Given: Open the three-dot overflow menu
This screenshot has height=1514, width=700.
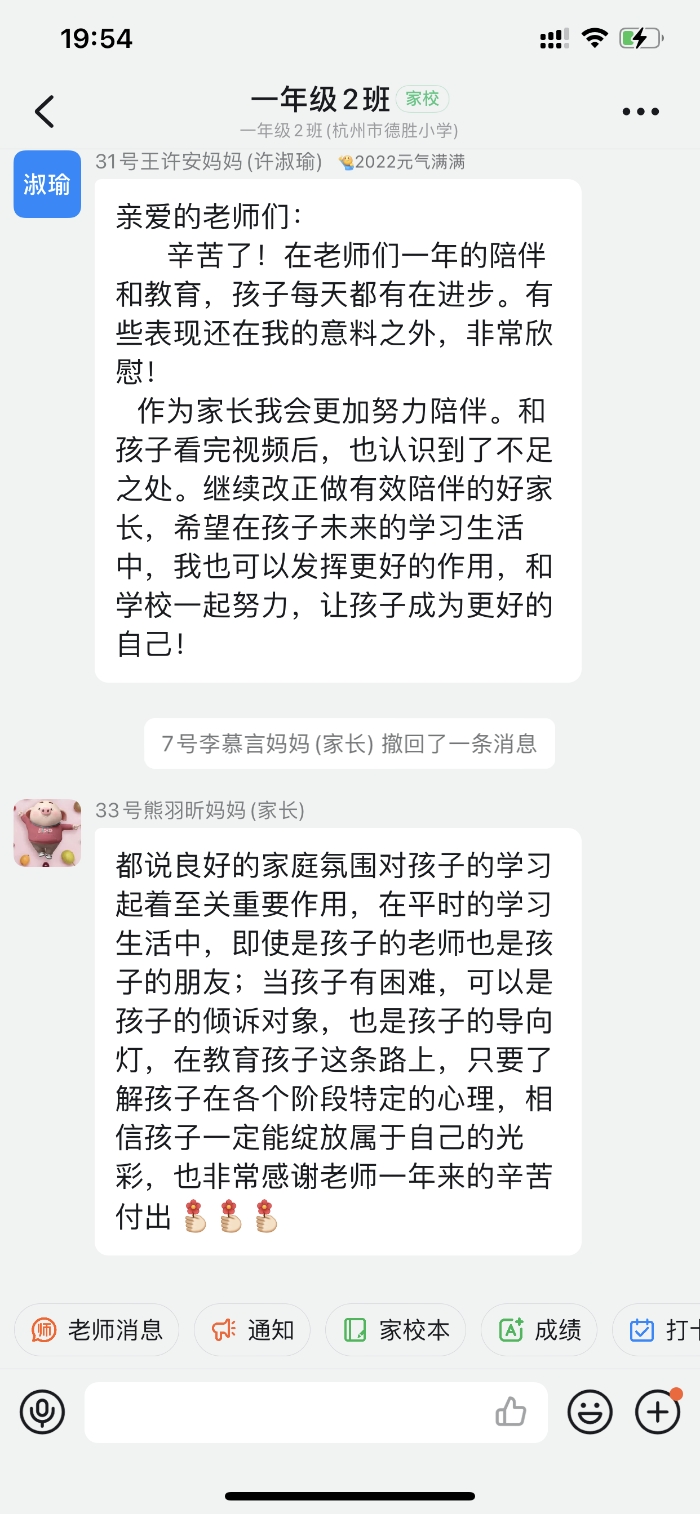Looking at the screenshot, I should [640, 112].
